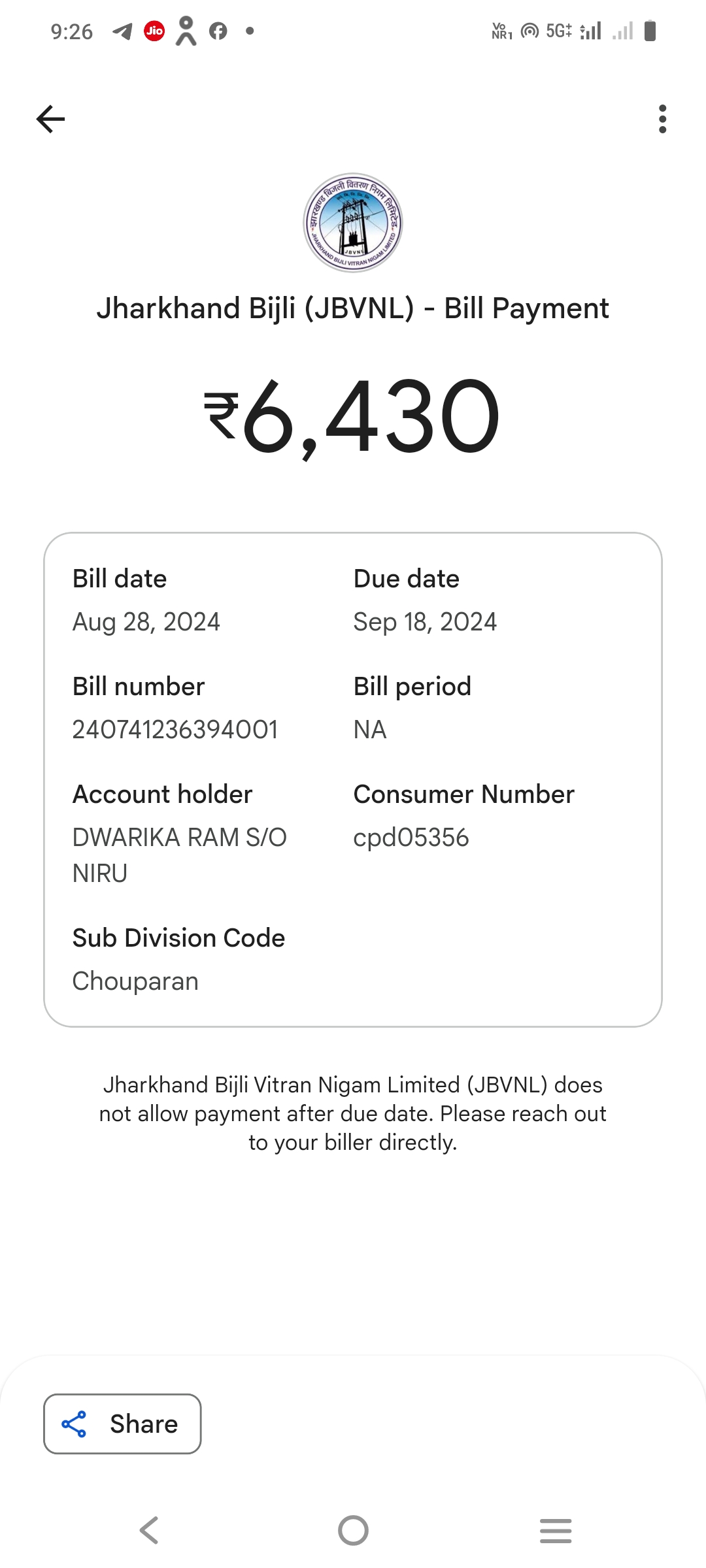Tap the system back button

tap(149, 1530)
